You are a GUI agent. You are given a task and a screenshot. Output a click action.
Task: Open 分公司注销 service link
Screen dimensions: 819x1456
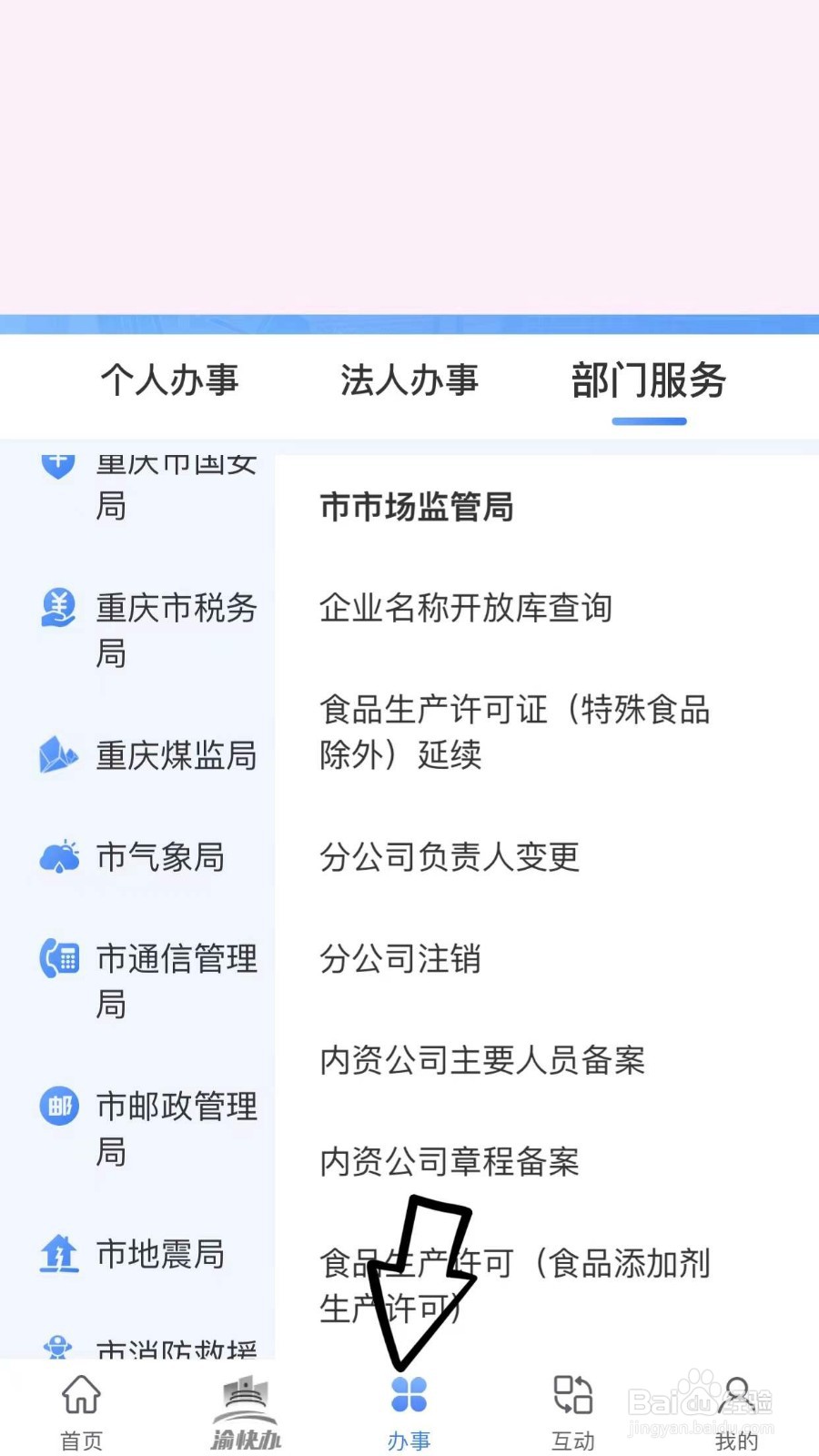[x=400, y=958]
